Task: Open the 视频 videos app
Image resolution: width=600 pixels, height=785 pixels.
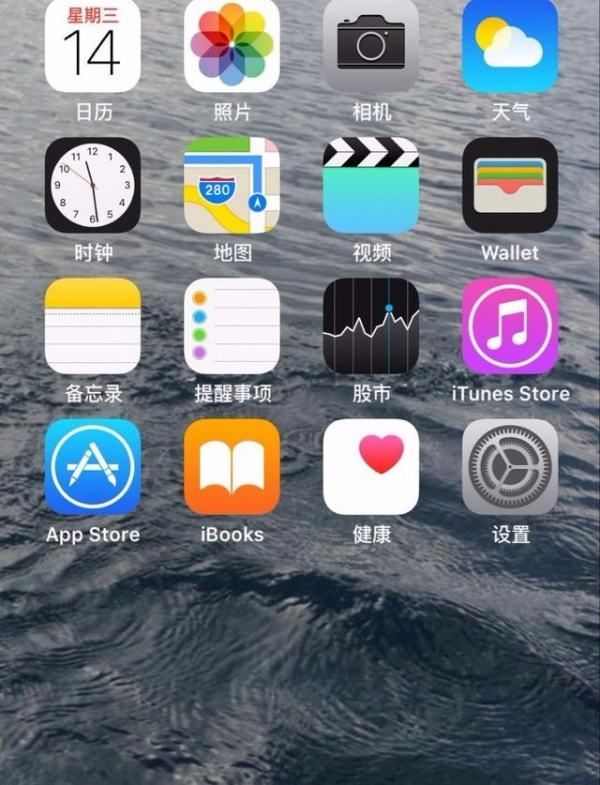Action: click(x=371, y=185)
